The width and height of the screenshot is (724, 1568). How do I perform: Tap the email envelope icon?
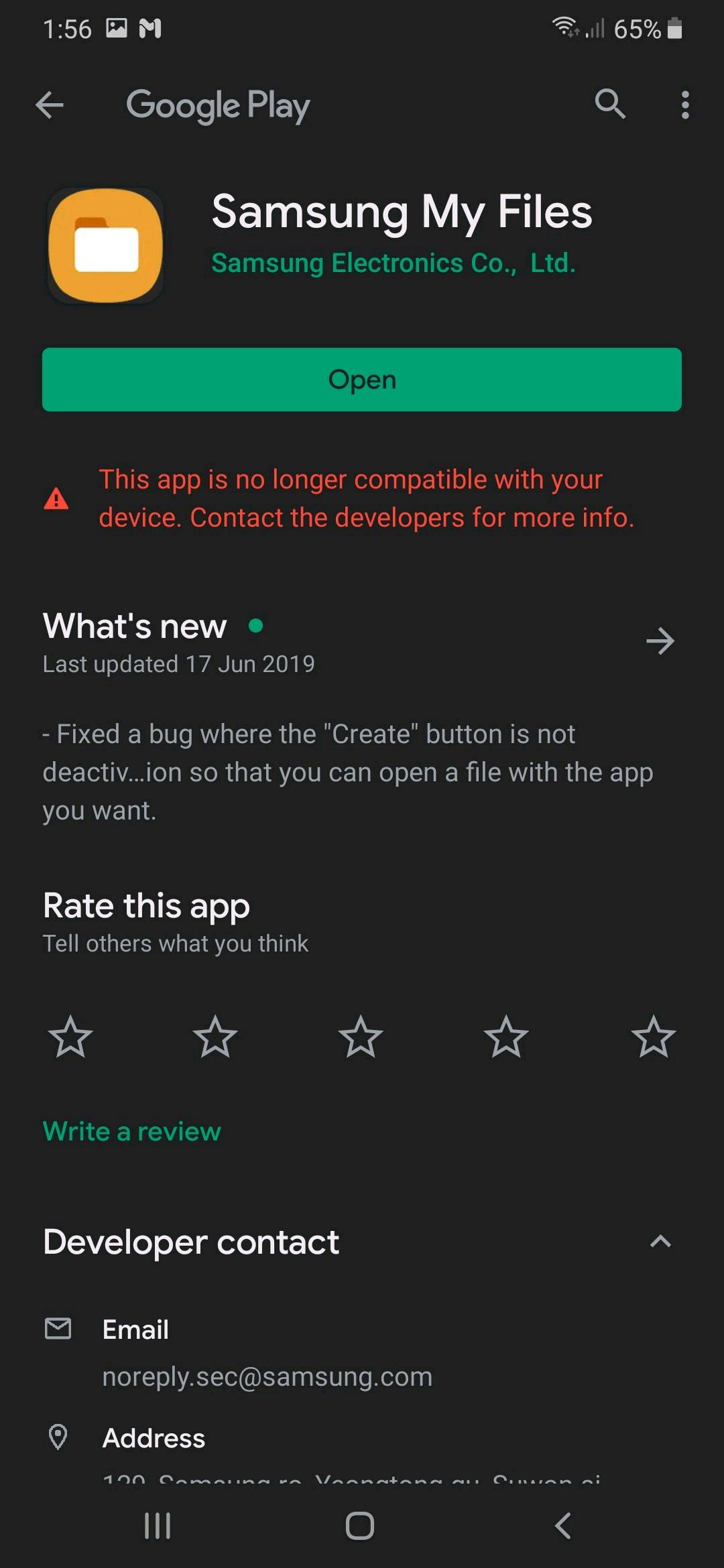coord(59,1329)
